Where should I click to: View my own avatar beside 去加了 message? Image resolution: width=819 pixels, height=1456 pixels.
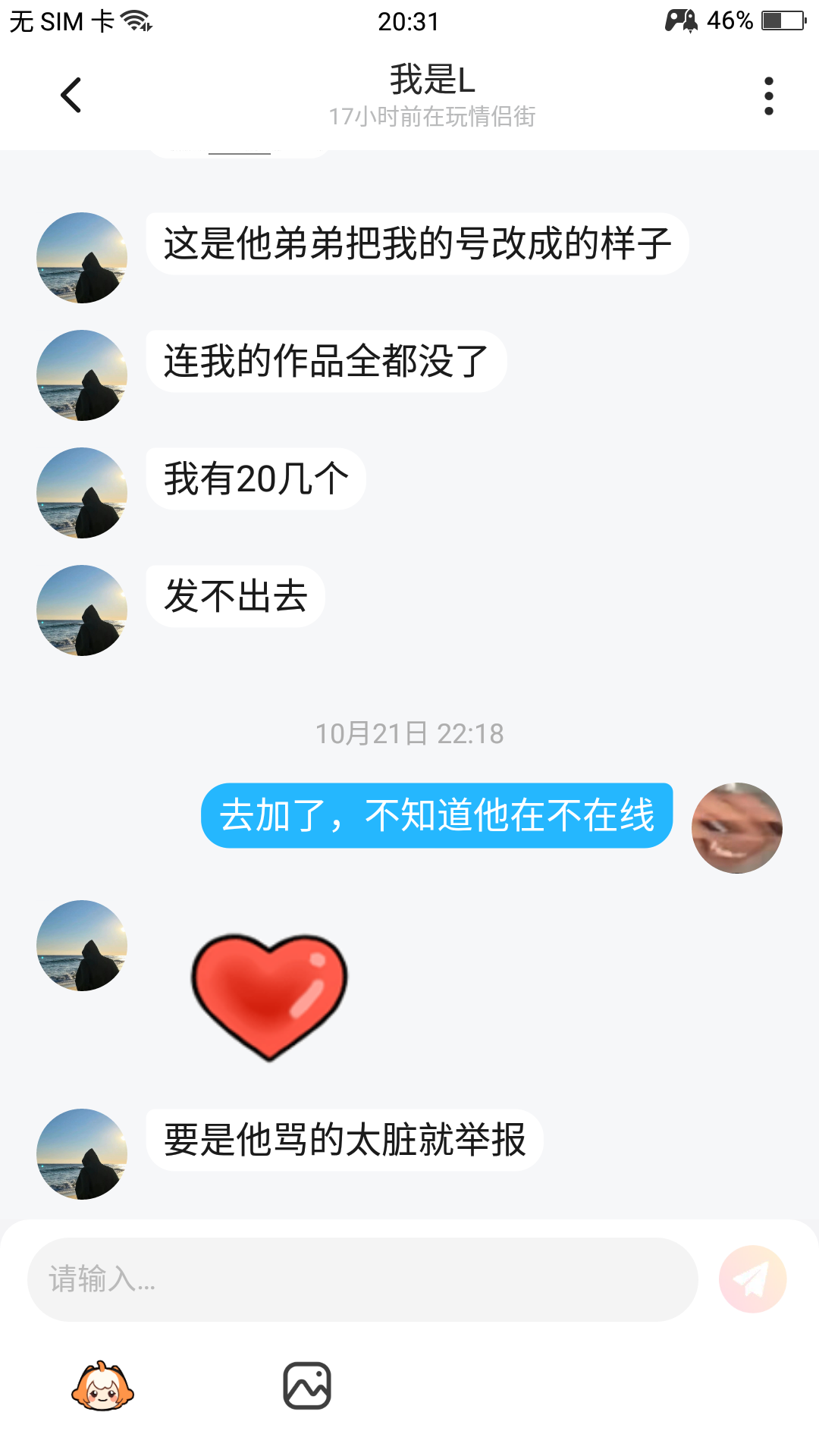coord(736,827)
